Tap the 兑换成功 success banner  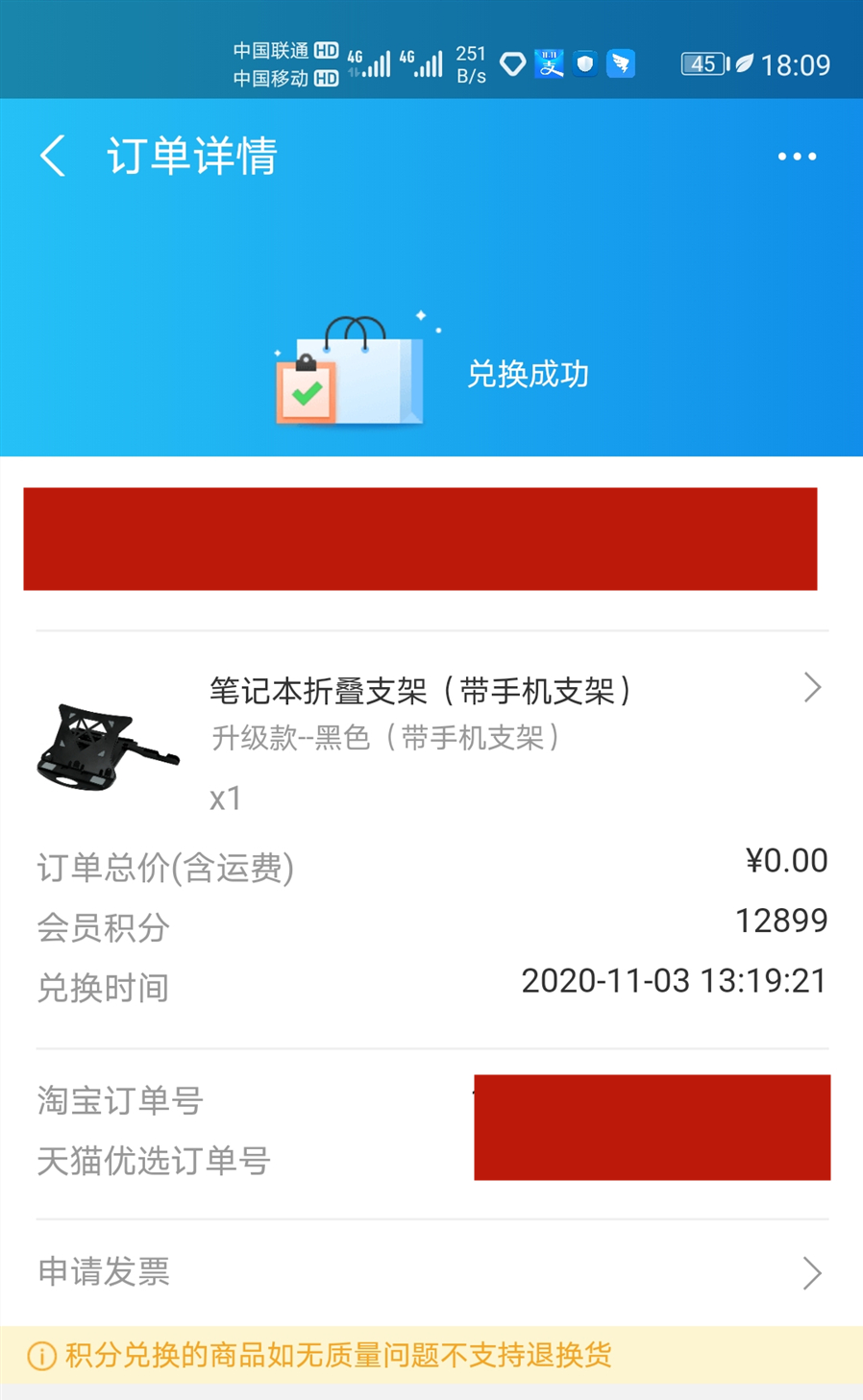coord(528,375)
